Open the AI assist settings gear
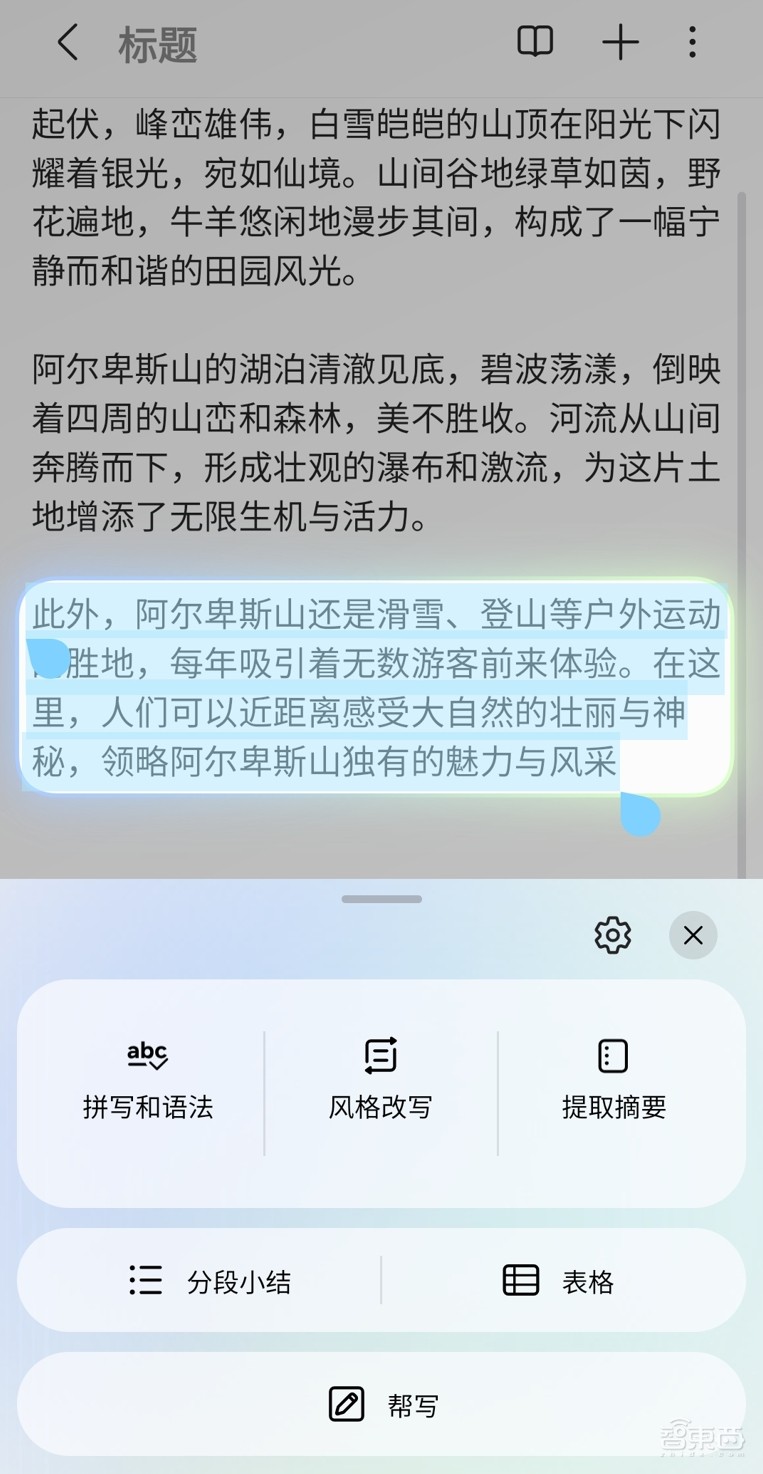This screenshot has width=763, height=1474. coord(612,936)
